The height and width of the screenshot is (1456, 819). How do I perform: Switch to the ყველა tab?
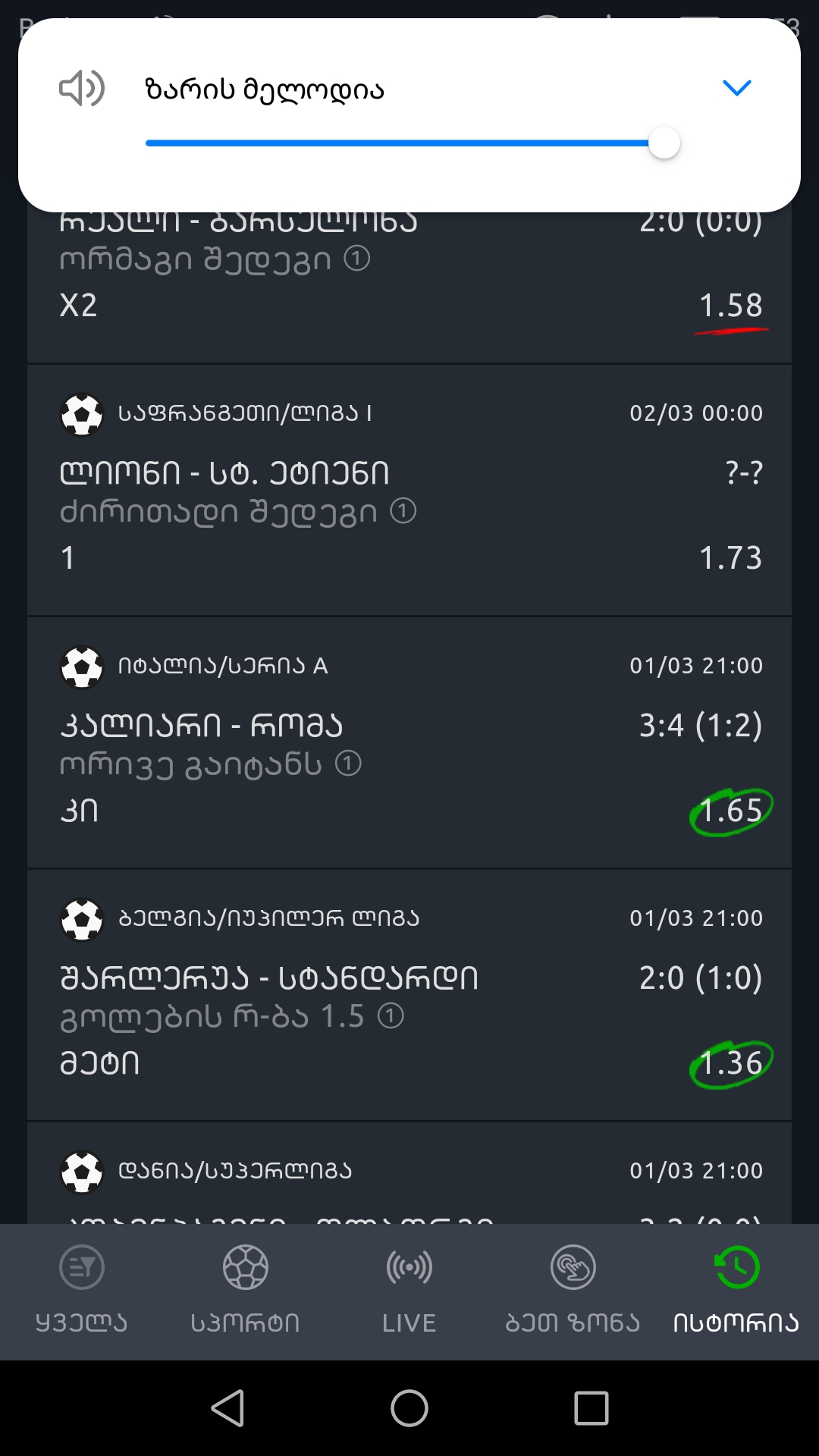82,1291
